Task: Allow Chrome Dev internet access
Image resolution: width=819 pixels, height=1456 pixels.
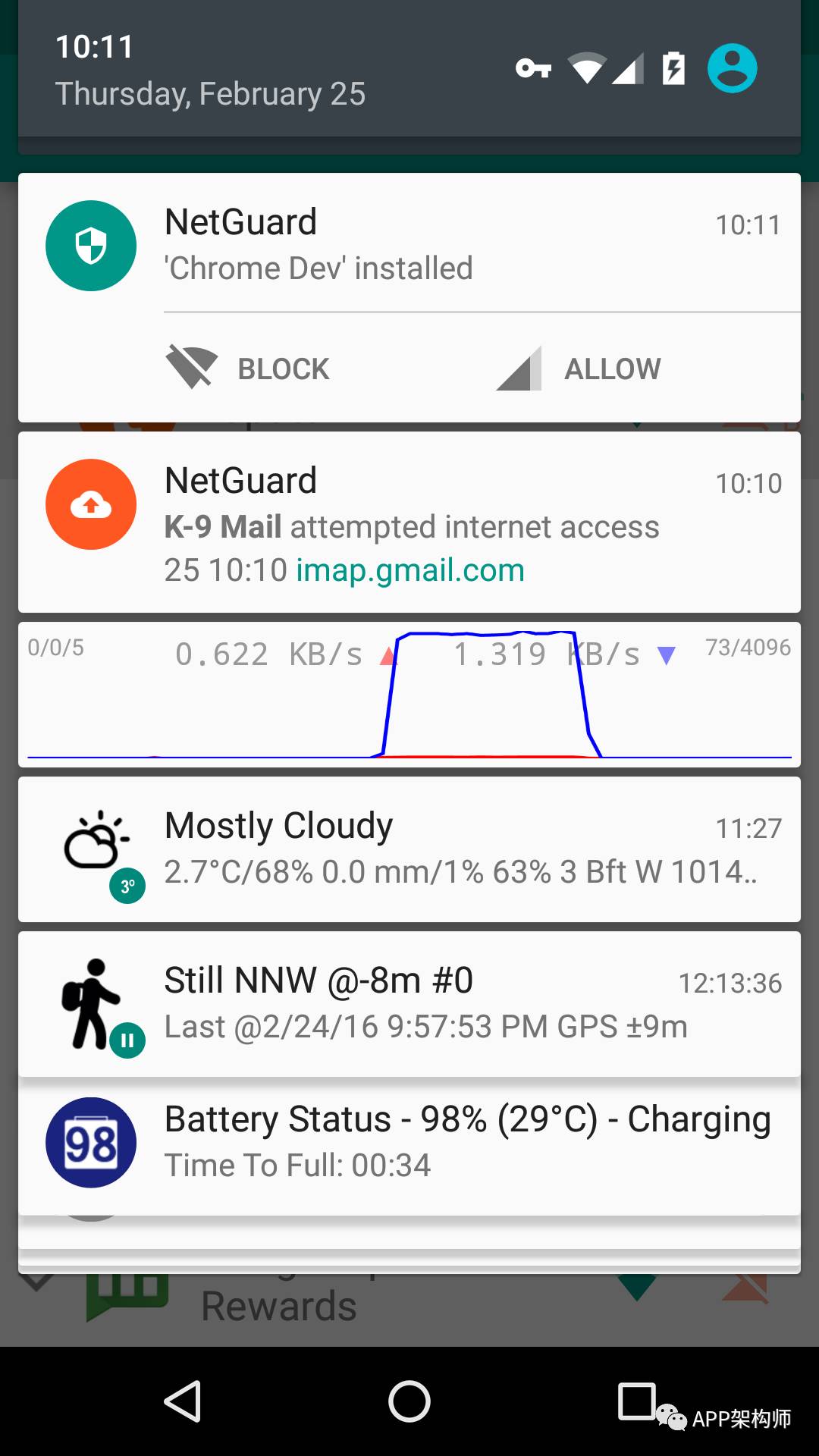Action: [579, 369]
